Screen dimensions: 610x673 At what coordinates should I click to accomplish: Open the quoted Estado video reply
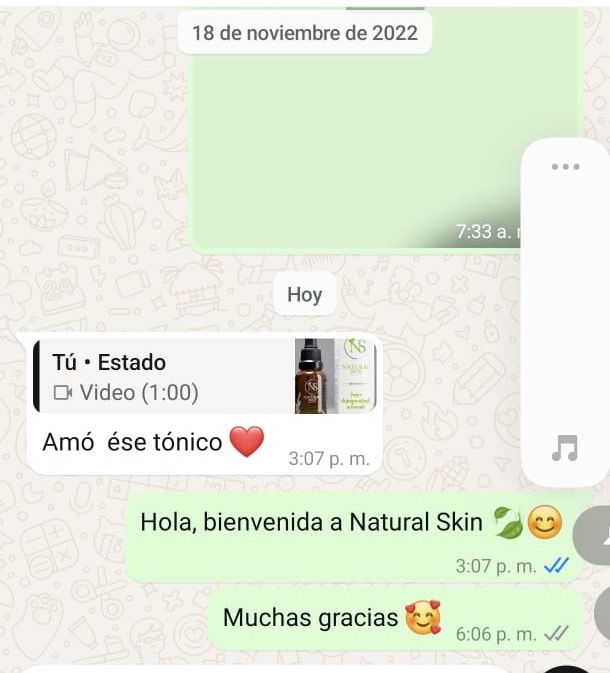tap(205, 376)
